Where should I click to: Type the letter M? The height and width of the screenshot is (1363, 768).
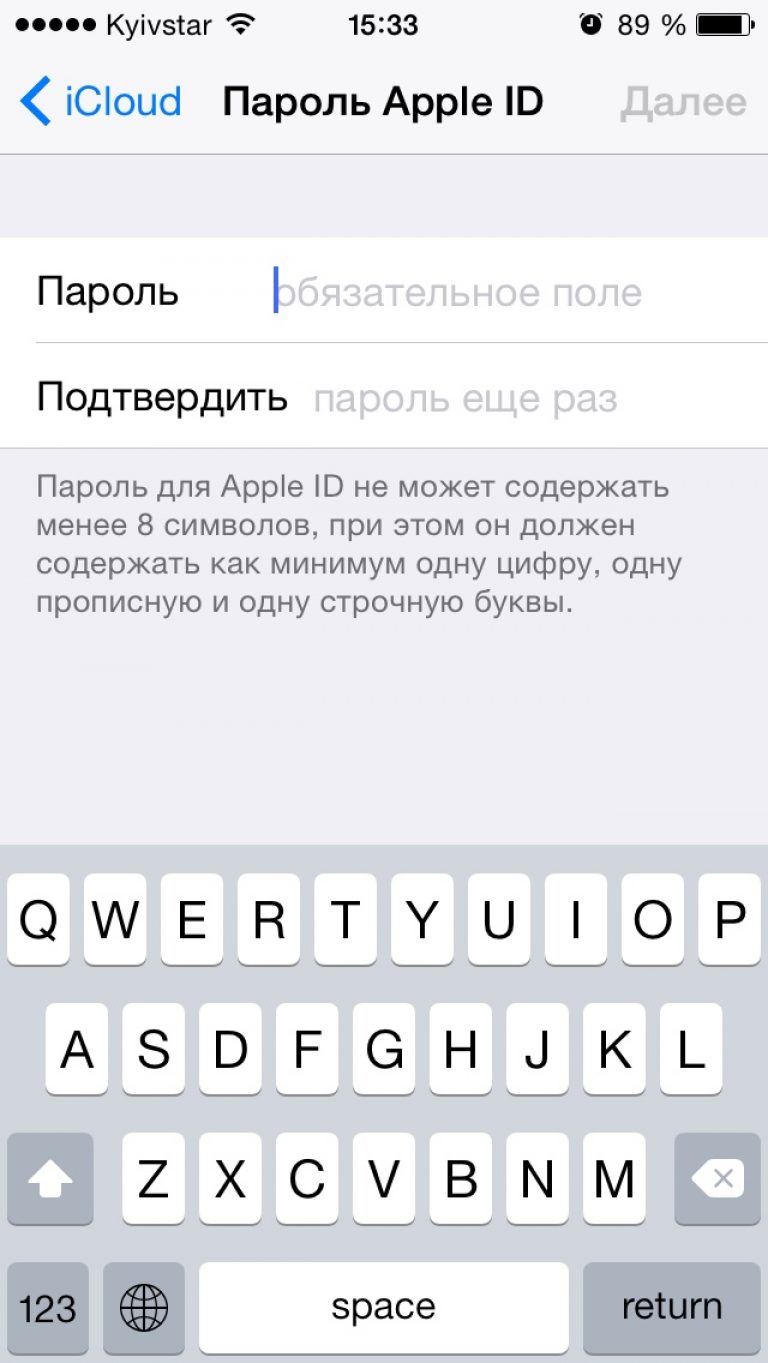coord(614,1180)
